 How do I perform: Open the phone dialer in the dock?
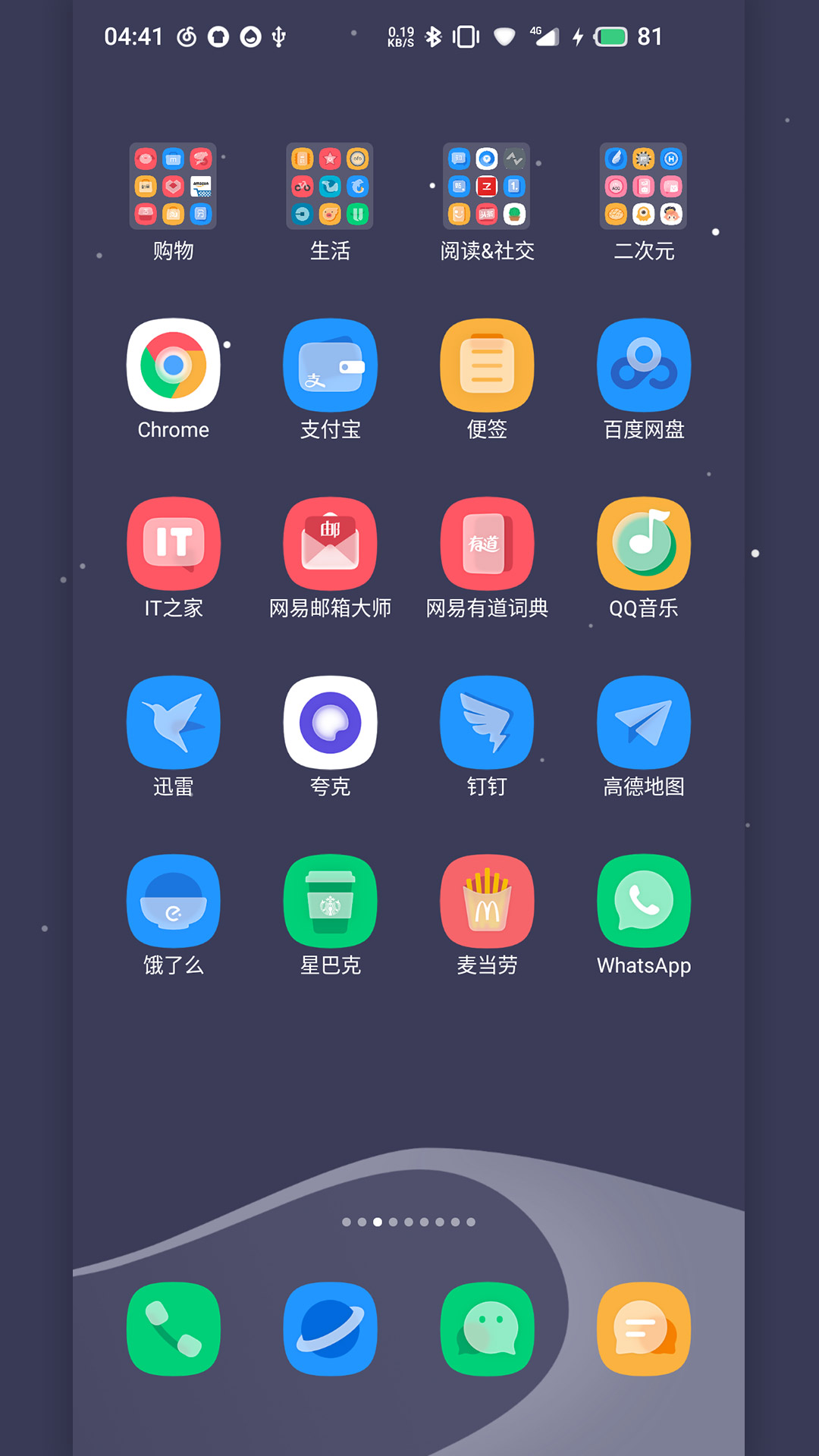(x=173, y=1329)
